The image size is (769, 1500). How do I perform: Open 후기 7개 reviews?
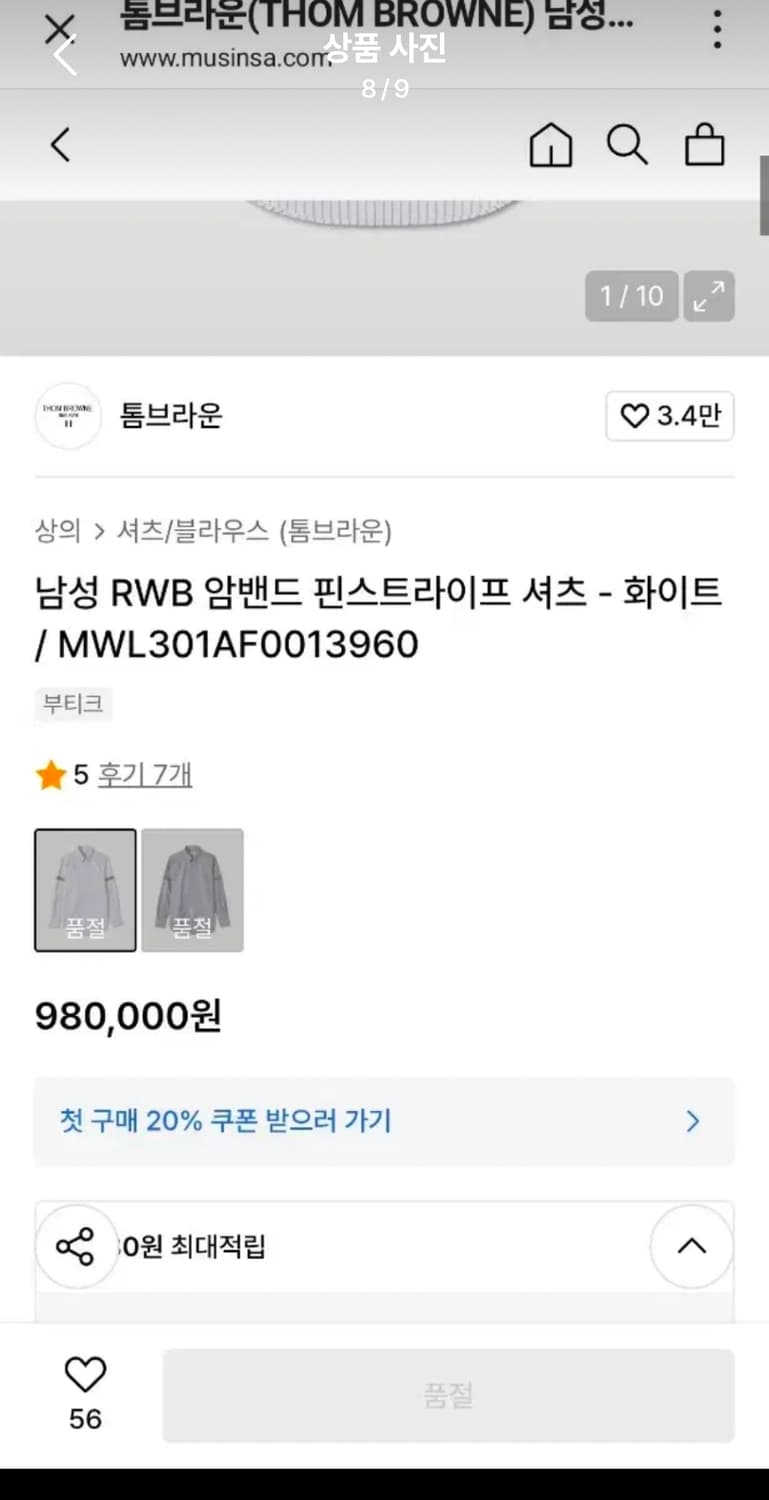[145, 774]
